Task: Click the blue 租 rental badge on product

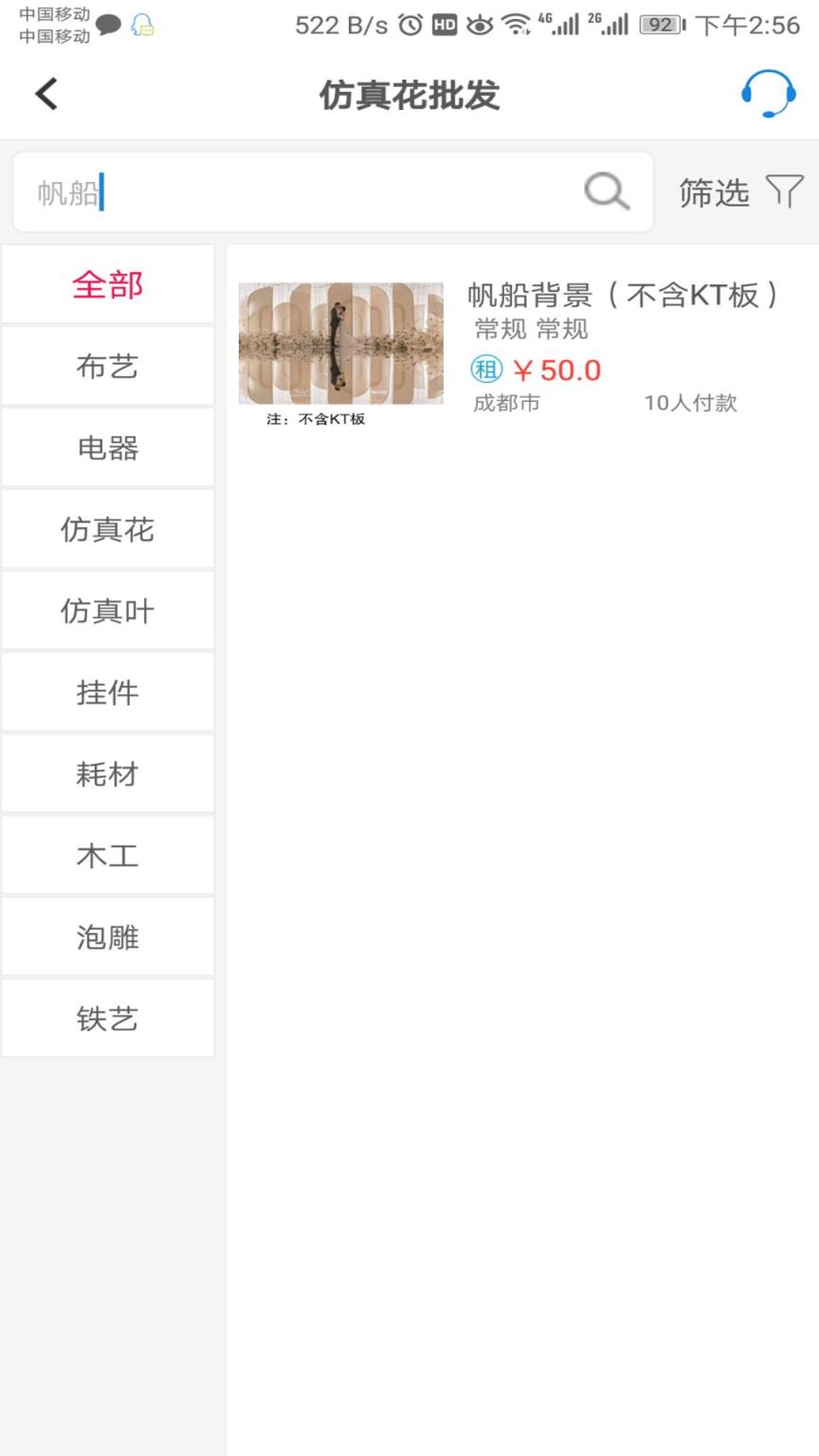Action: (486, 370)
